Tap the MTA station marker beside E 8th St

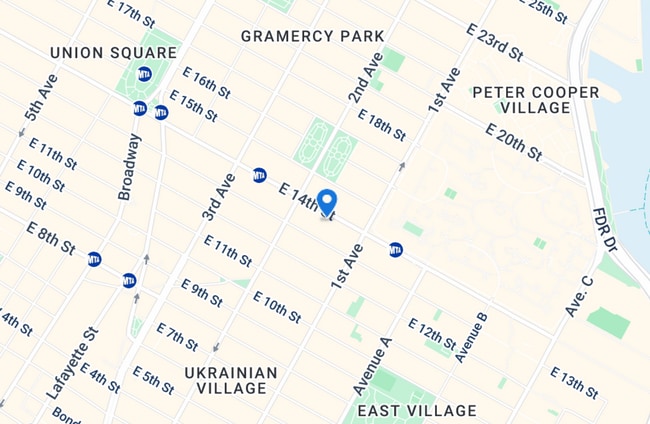click(94, 259)
